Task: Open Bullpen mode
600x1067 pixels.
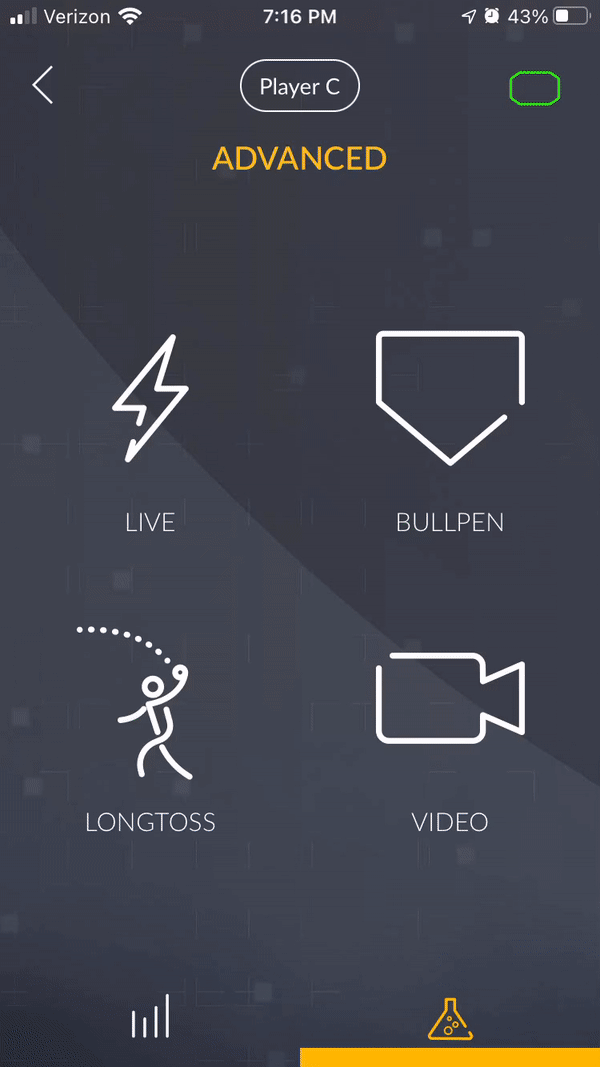Action: (x=450, y=430)
